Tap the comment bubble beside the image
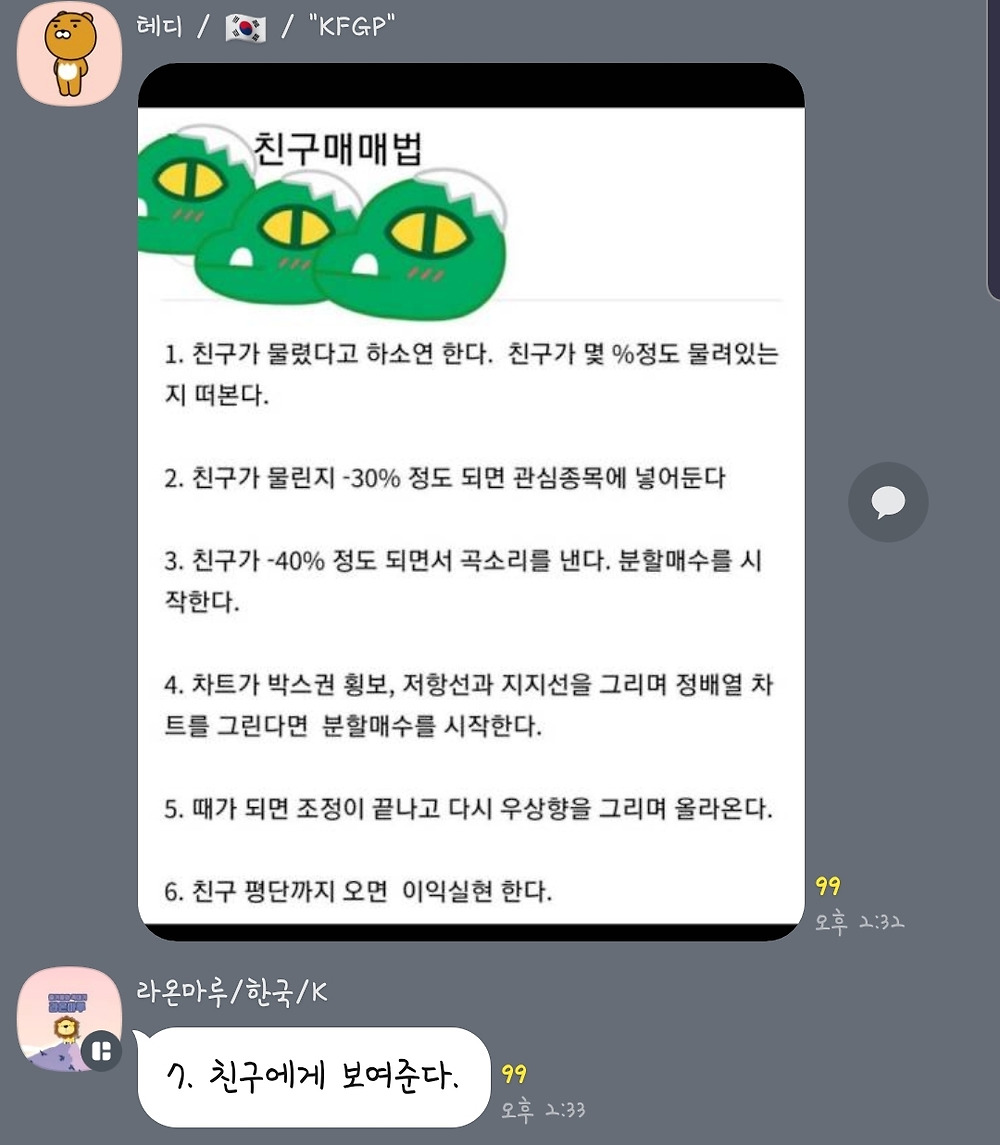The height and width of the screenshot is (1145, 1000). click(888, 502)
